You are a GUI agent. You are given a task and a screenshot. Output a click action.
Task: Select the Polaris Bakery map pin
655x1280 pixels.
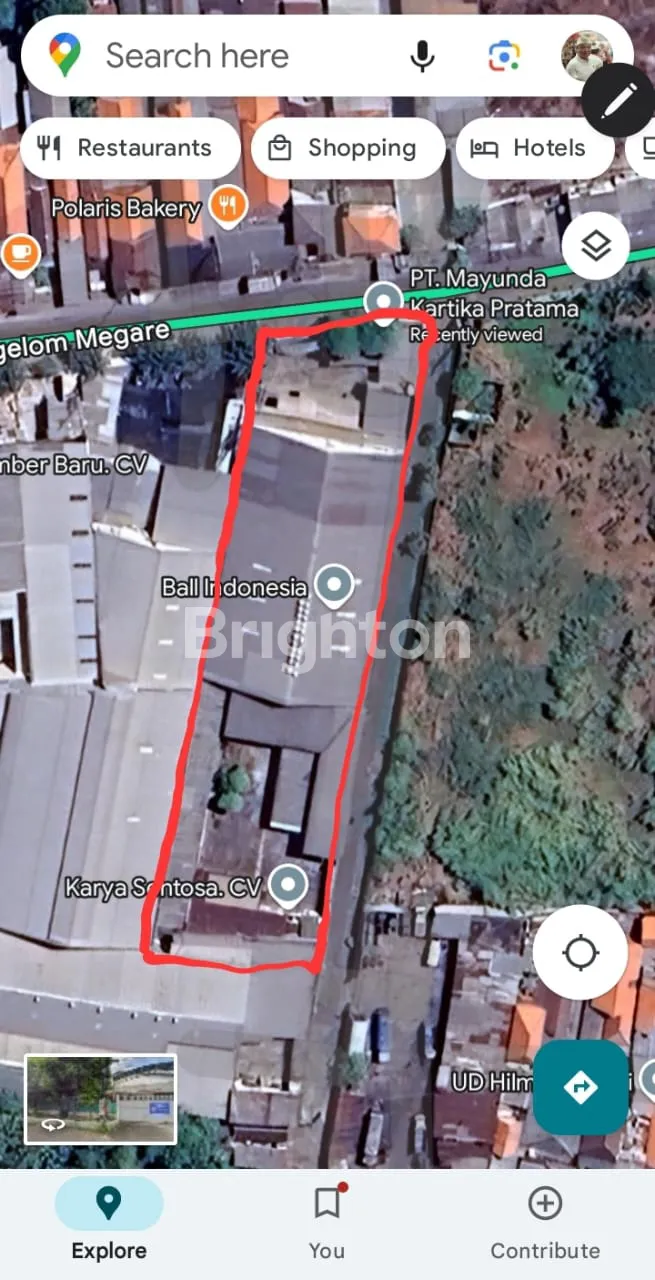(230, 207)
